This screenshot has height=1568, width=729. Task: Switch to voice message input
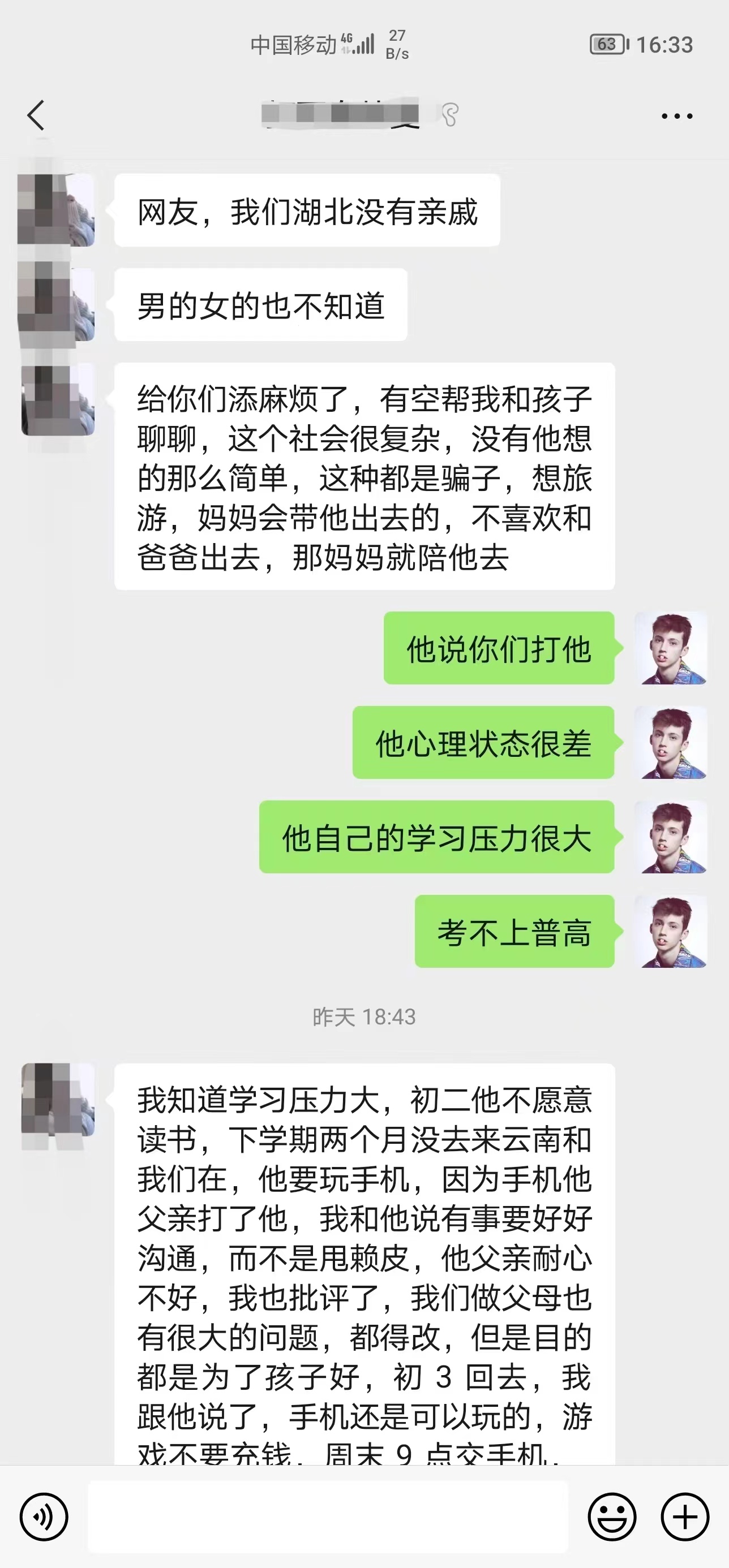tap(44, 1517)
